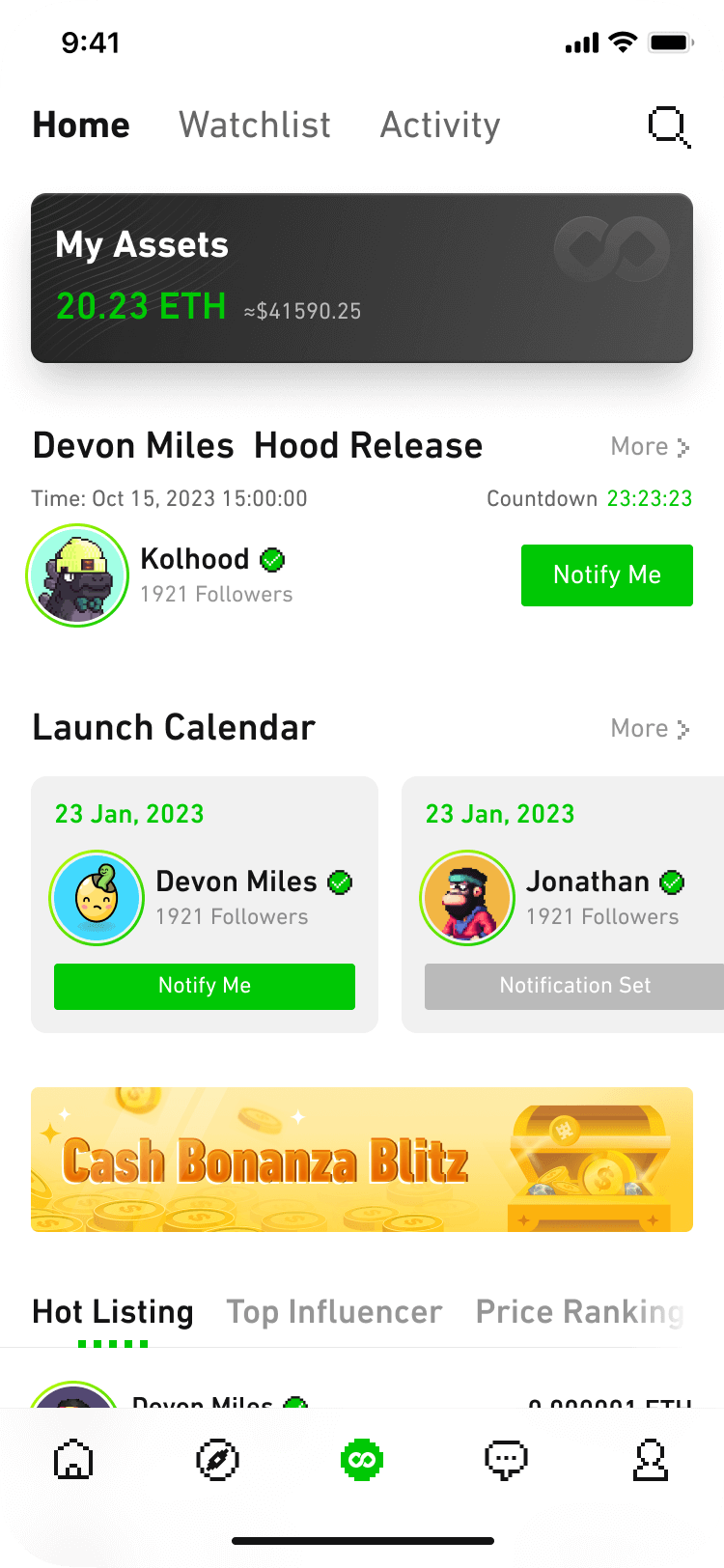Tap More next to Launch Calendar
Image resolution: width=724 pixels, height=1568 pixels.
point(650,729)
